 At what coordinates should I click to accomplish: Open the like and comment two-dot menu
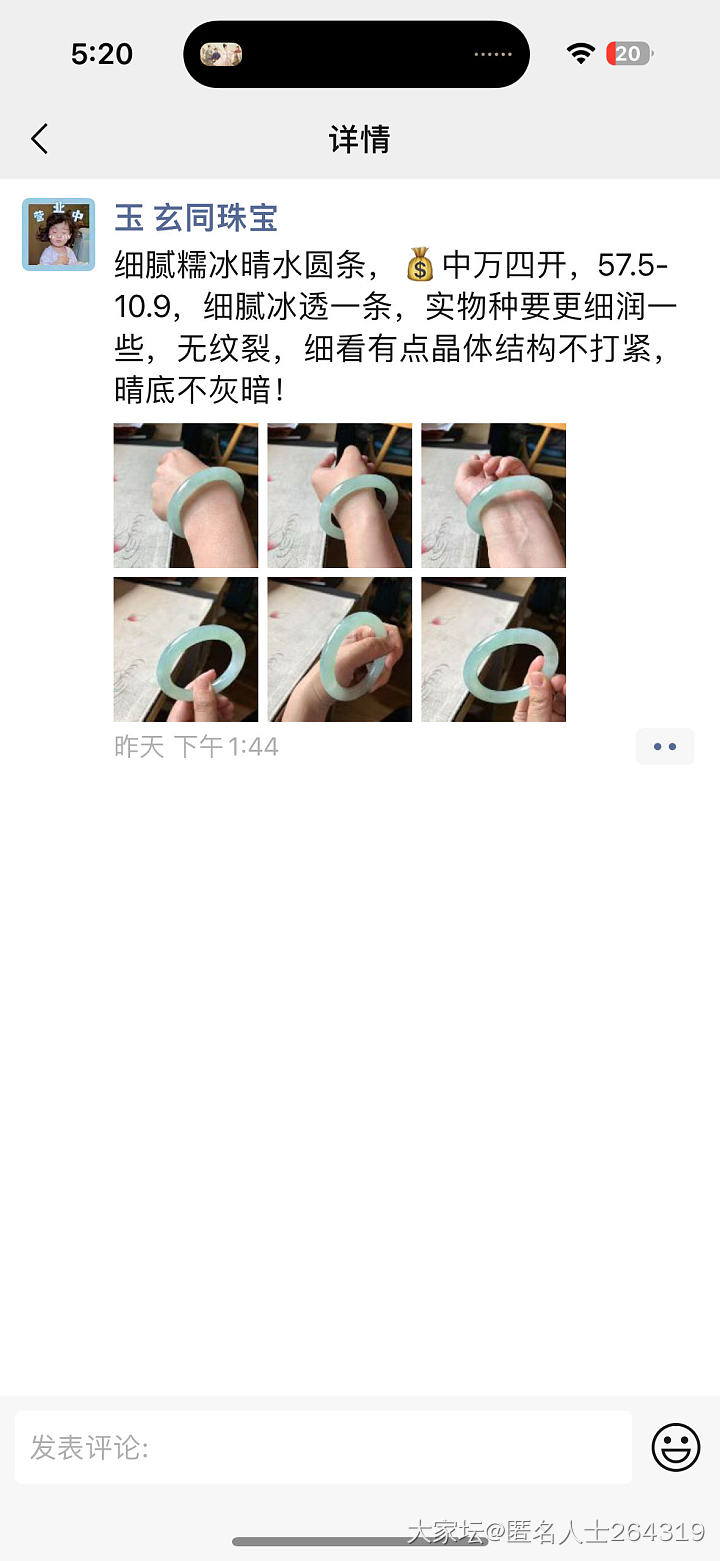pos(664,747)
